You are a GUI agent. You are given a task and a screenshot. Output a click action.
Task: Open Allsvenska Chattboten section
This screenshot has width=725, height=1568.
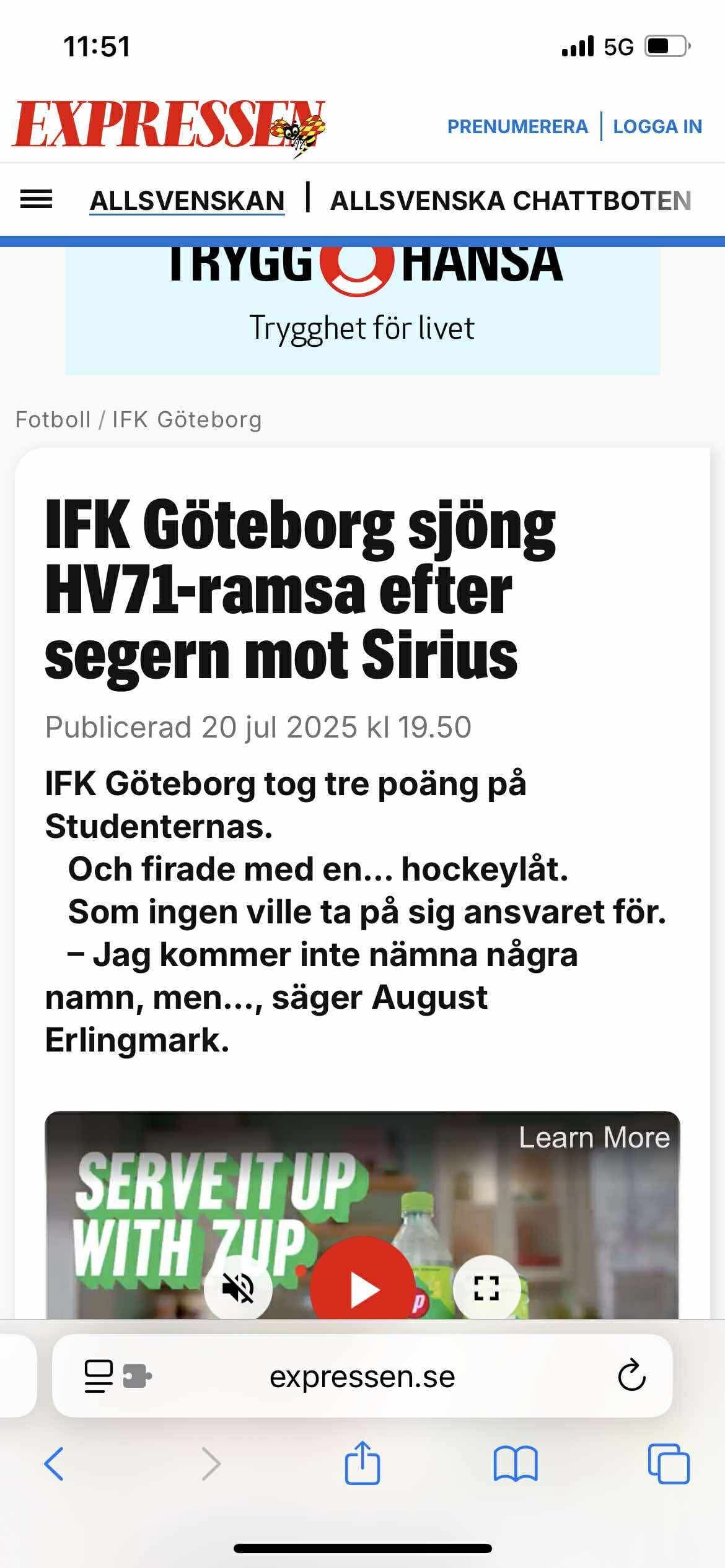pos(511,201)
